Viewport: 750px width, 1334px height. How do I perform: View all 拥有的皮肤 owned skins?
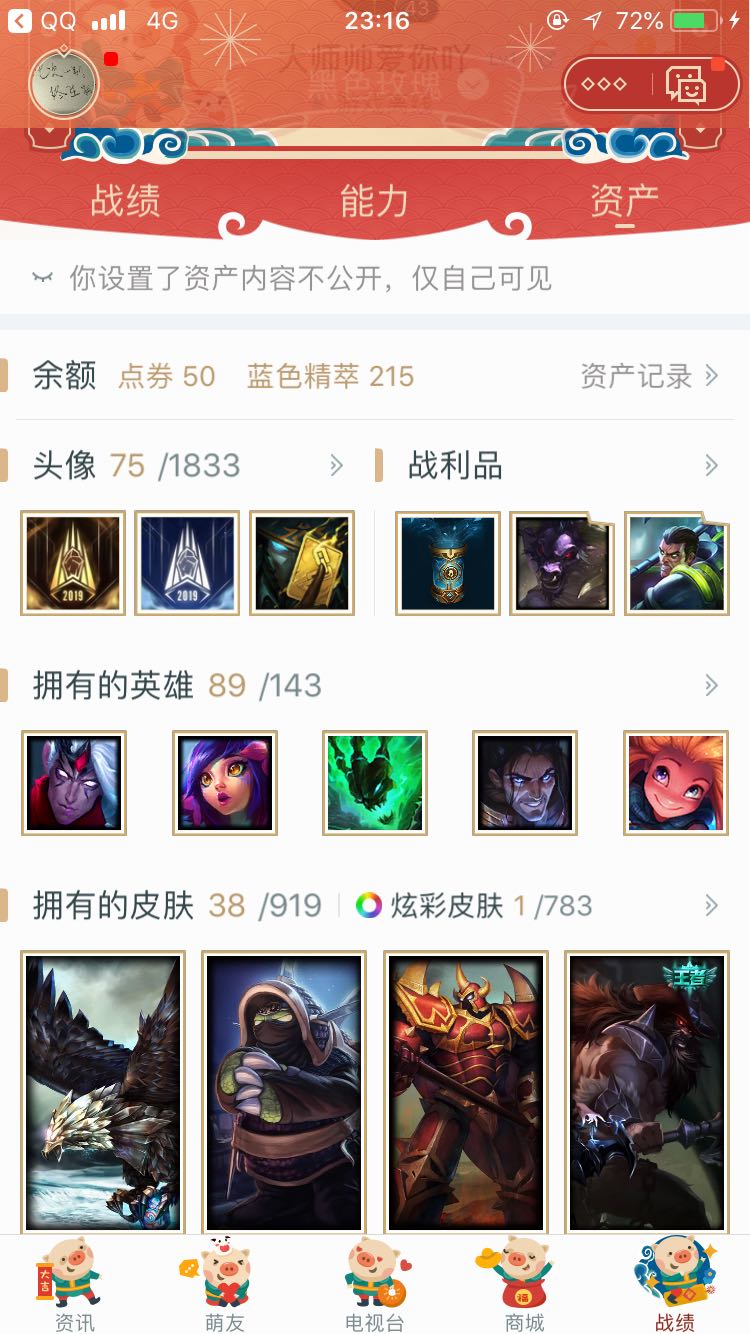710,906
